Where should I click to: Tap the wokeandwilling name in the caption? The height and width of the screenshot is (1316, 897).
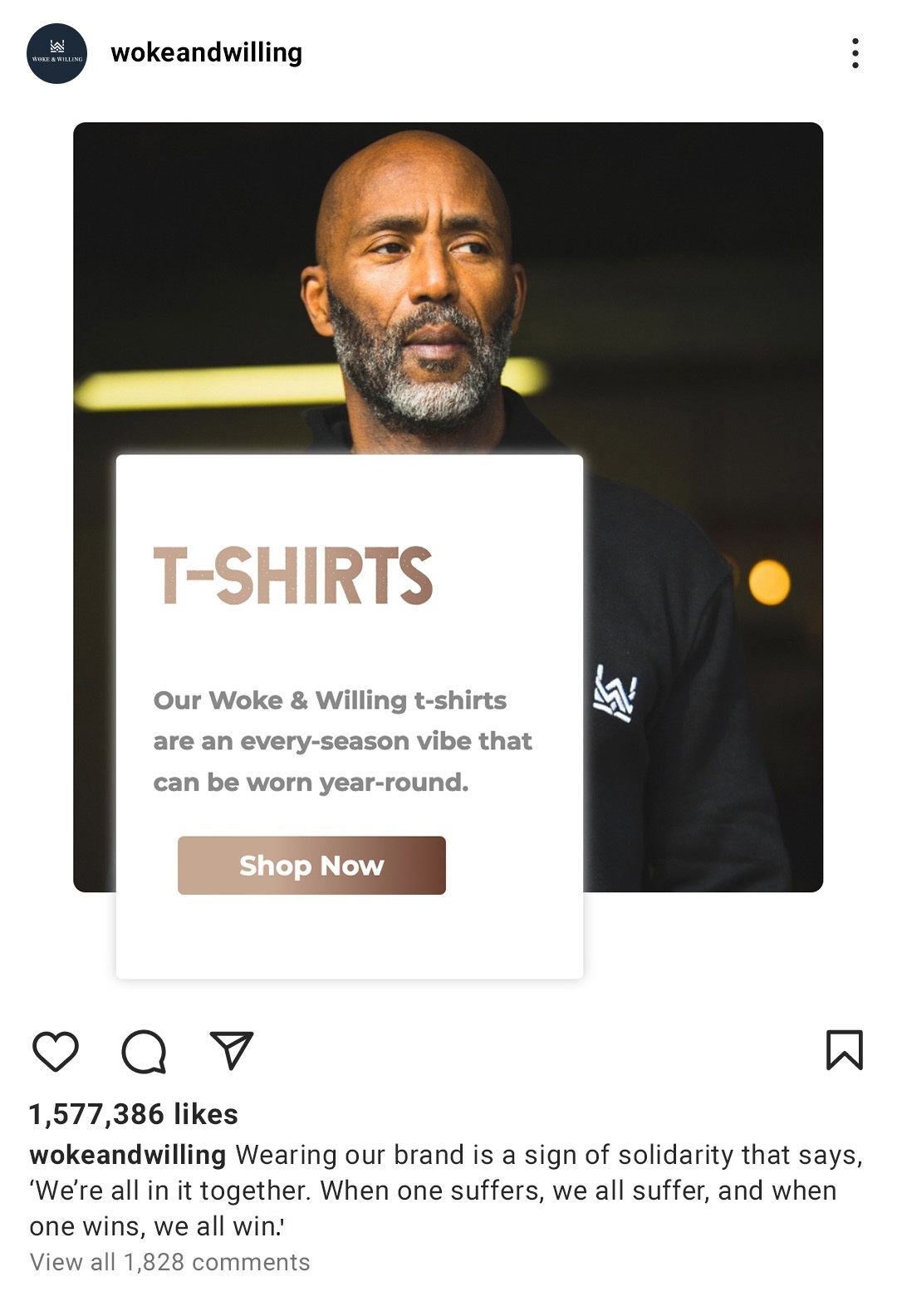click(127, 1155)
